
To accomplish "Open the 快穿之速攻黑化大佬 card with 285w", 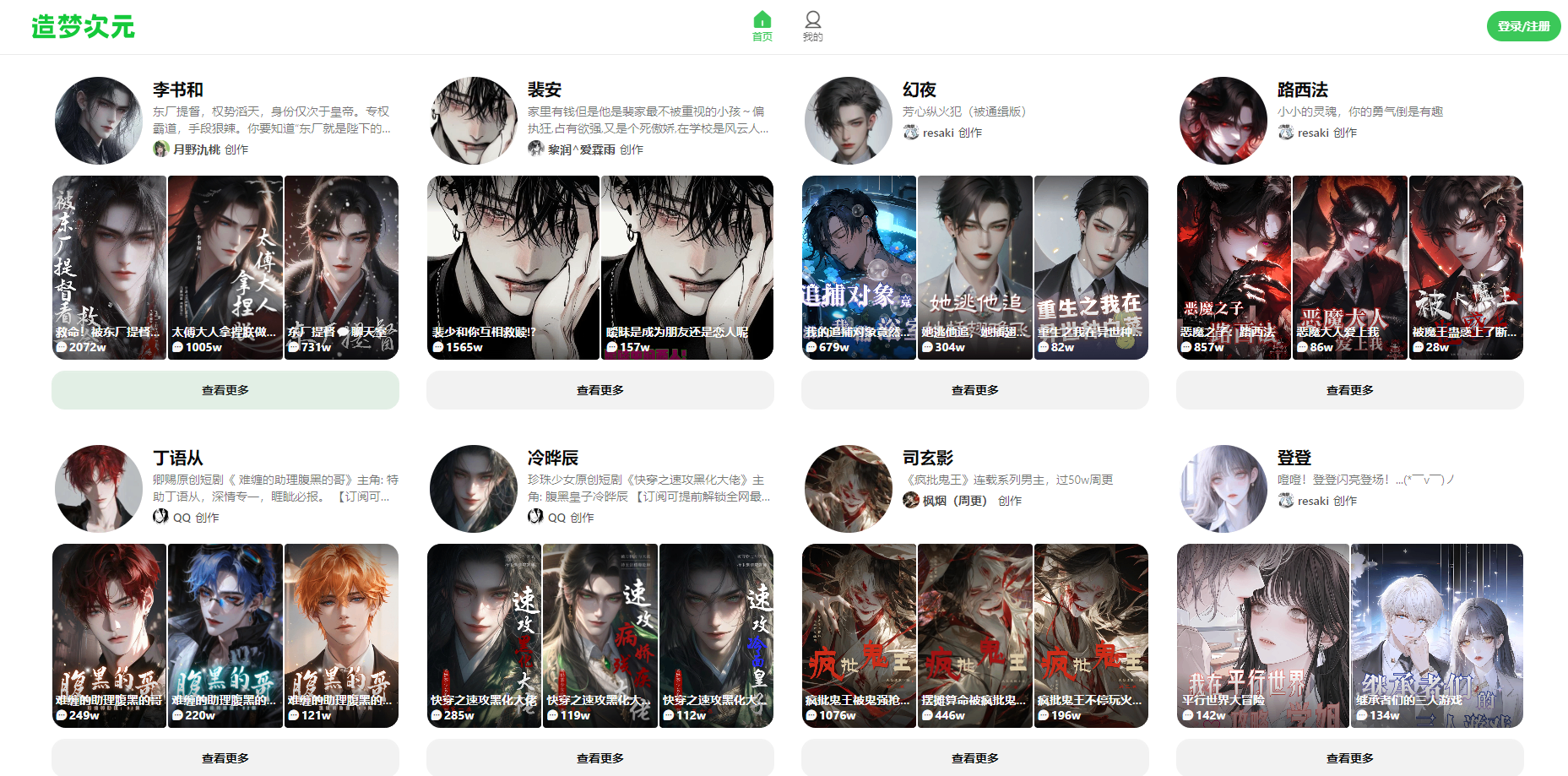I will coord(484,636).
